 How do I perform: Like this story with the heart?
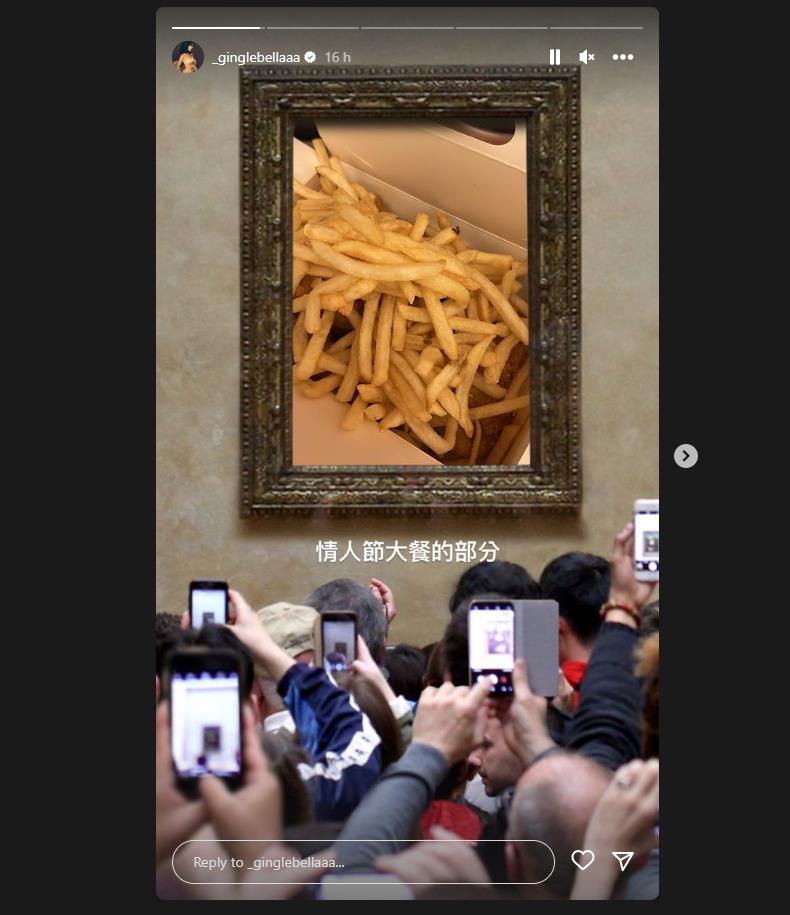[x=582, y=861]
